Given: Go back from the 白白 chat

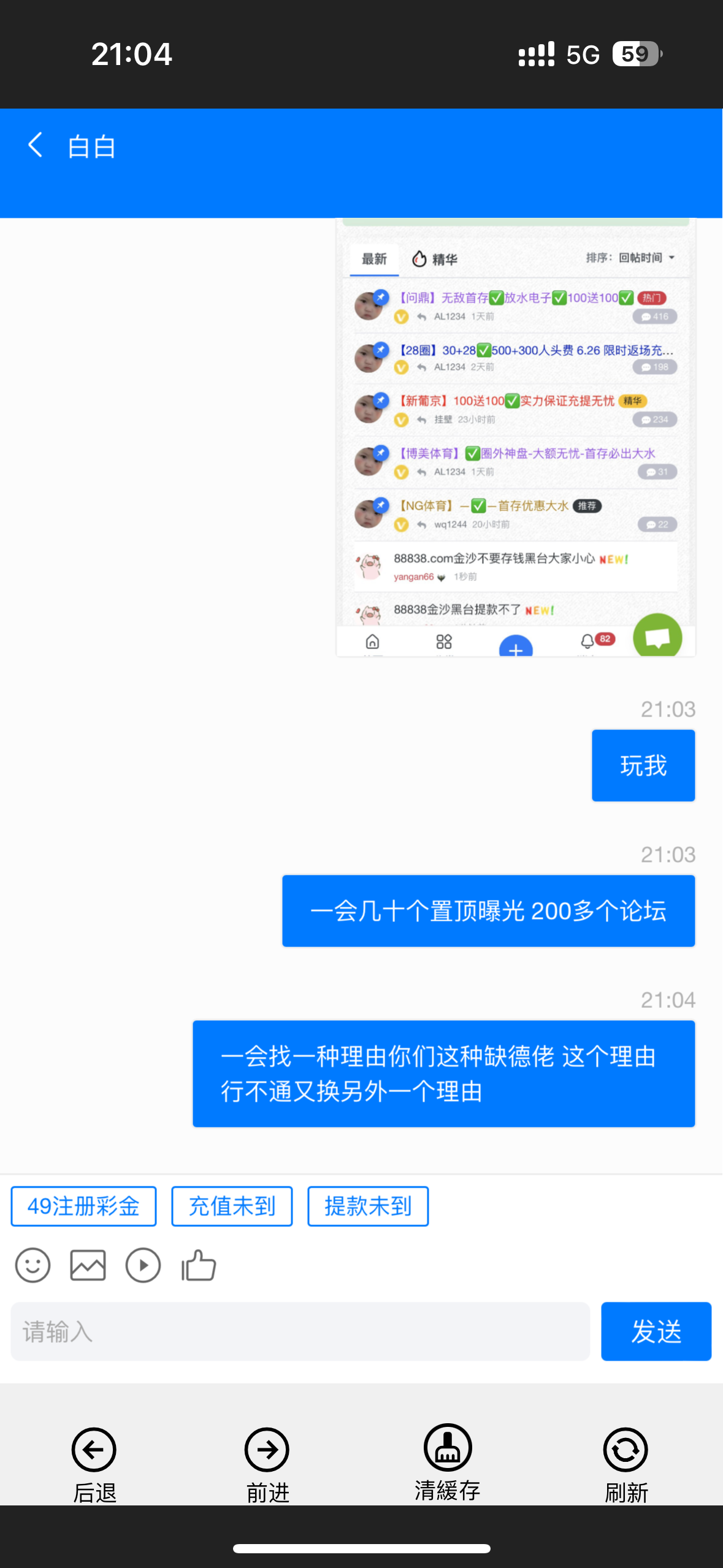Looking at the screenshot, I should click(x=36, y=145).
